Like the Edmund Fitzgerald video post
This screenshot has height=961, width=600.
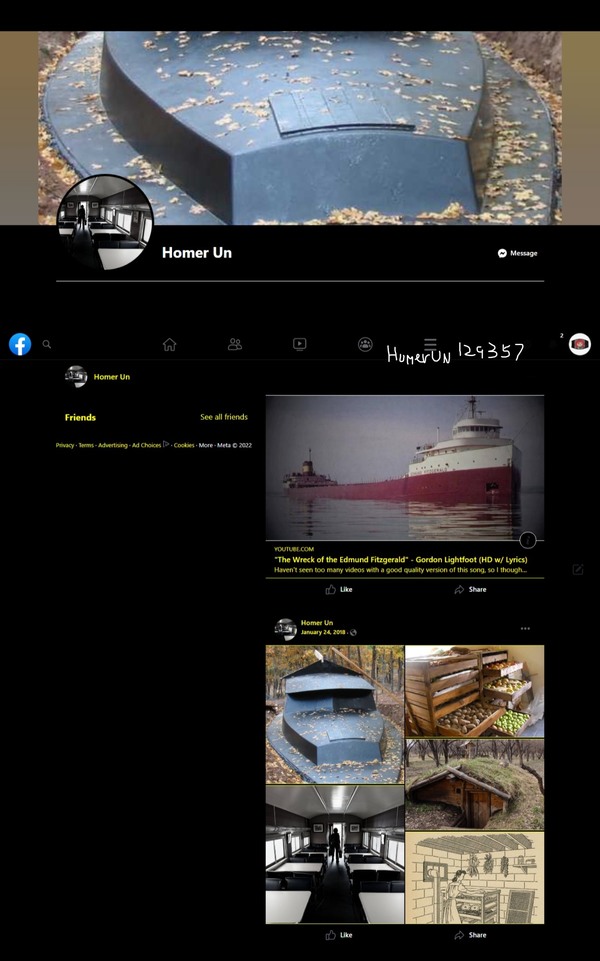coord(338,590)
